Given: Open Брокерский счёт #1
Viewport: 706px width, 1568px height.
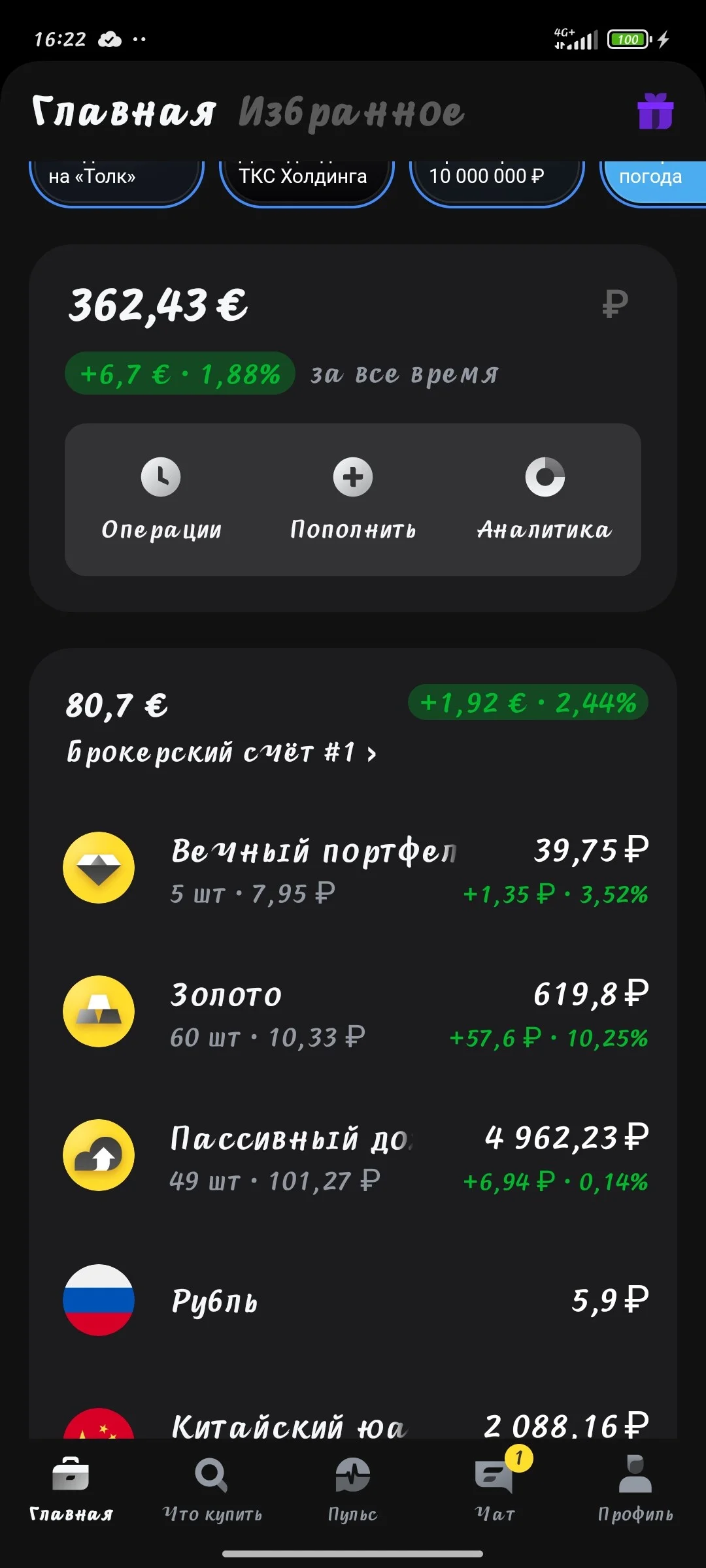Looking at the screenshot, I should tap(222, 753).
